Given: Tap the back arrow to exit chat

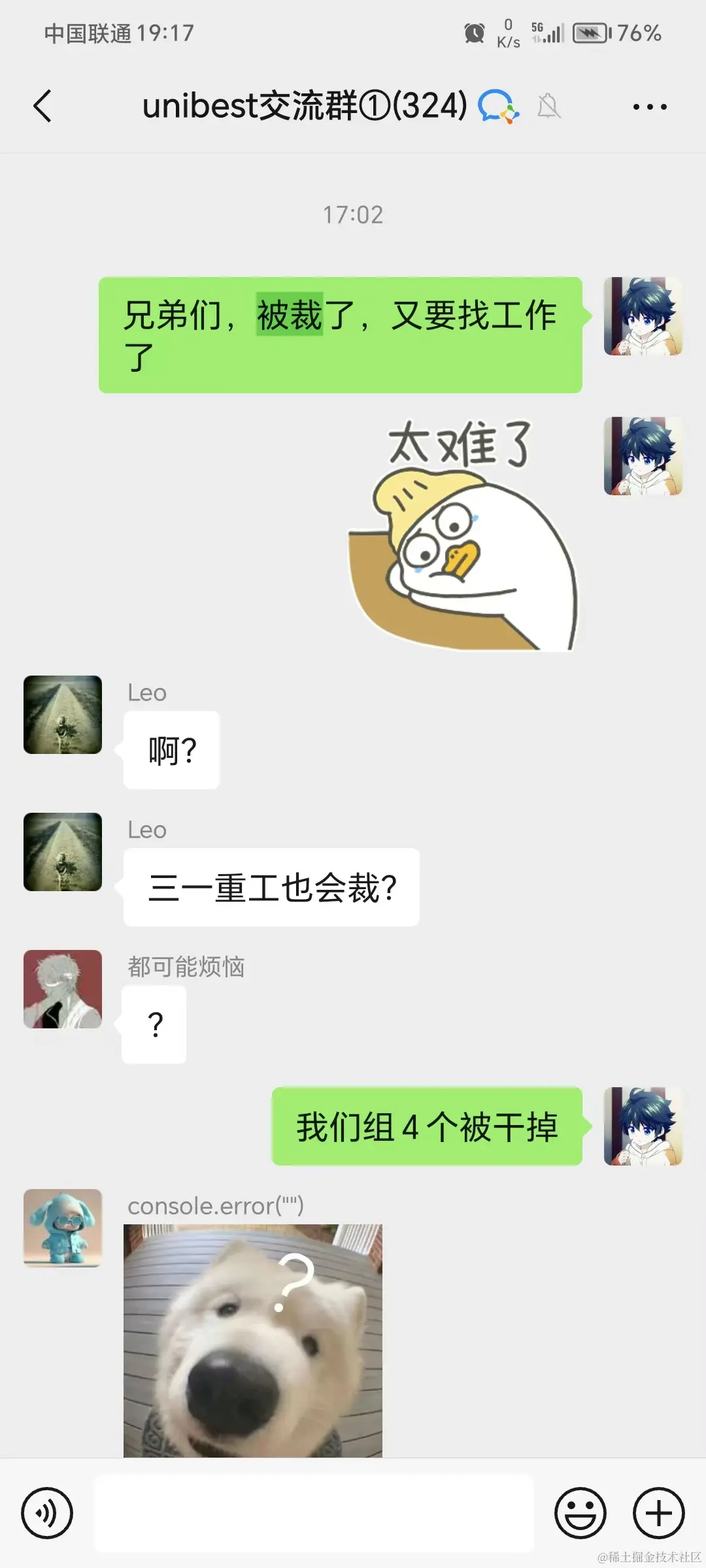Looking at the screenshot, I should [x=42, y=106].
